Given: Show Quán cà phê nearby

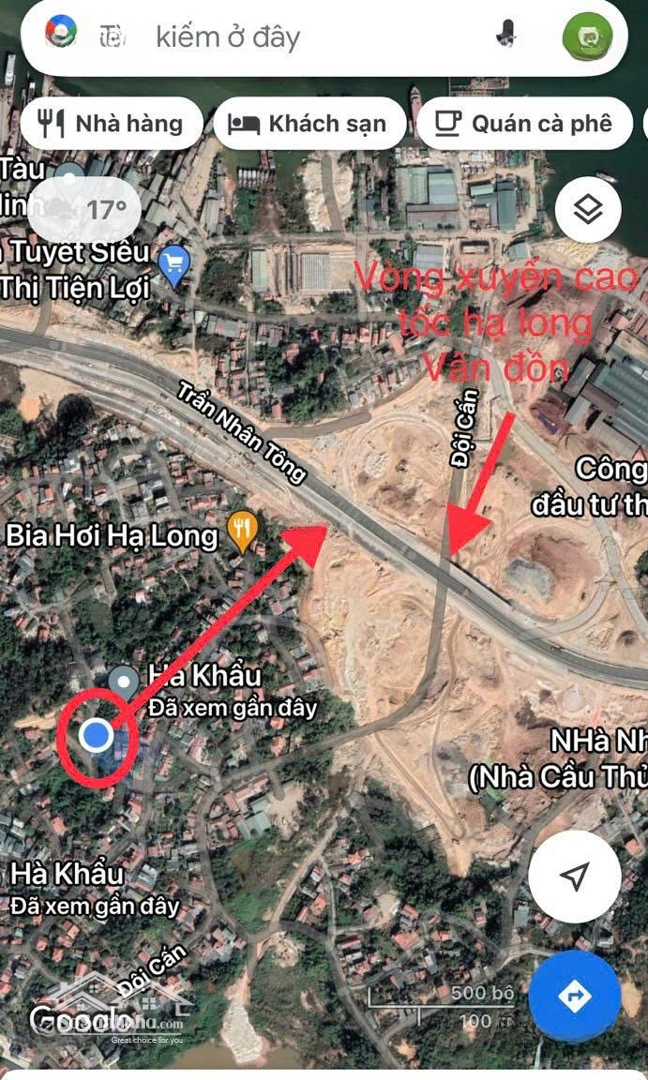Looking at the screenshot, I should 525,124.
